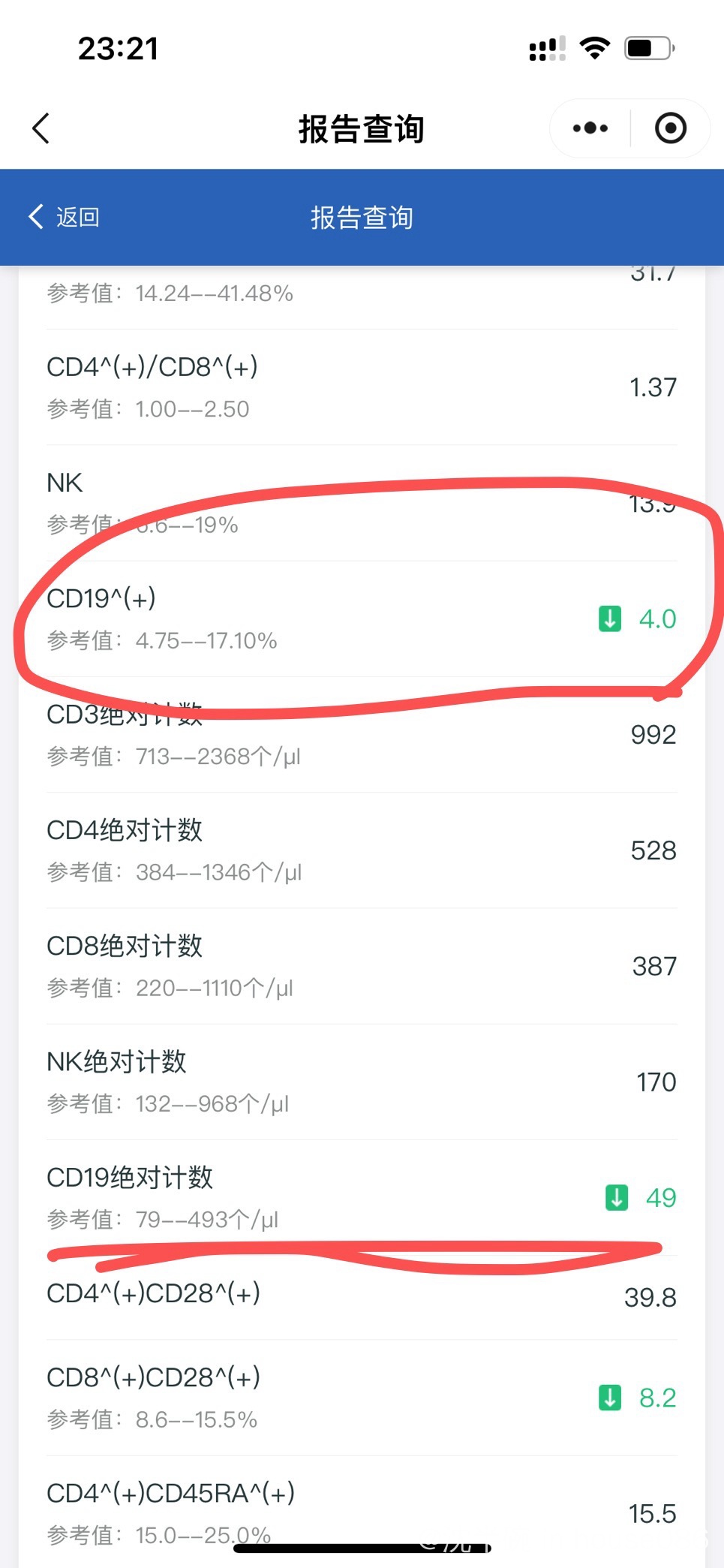Go back using the 返回 button
This screenshot has height=1568, width=724.
click(x=65, y=217)
